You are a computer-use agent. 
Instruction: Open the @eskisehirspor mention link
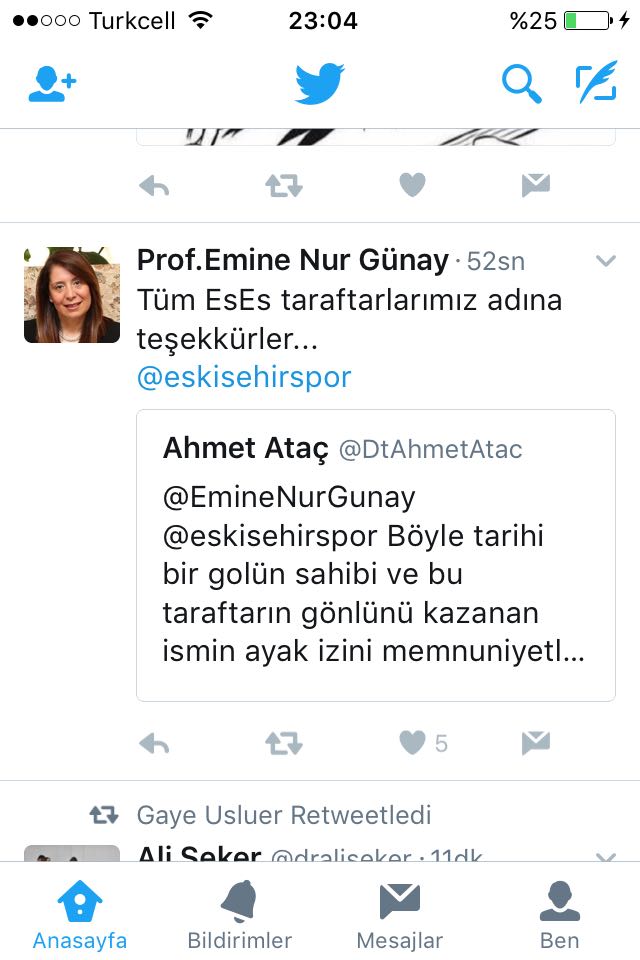[x=244, y=377]
